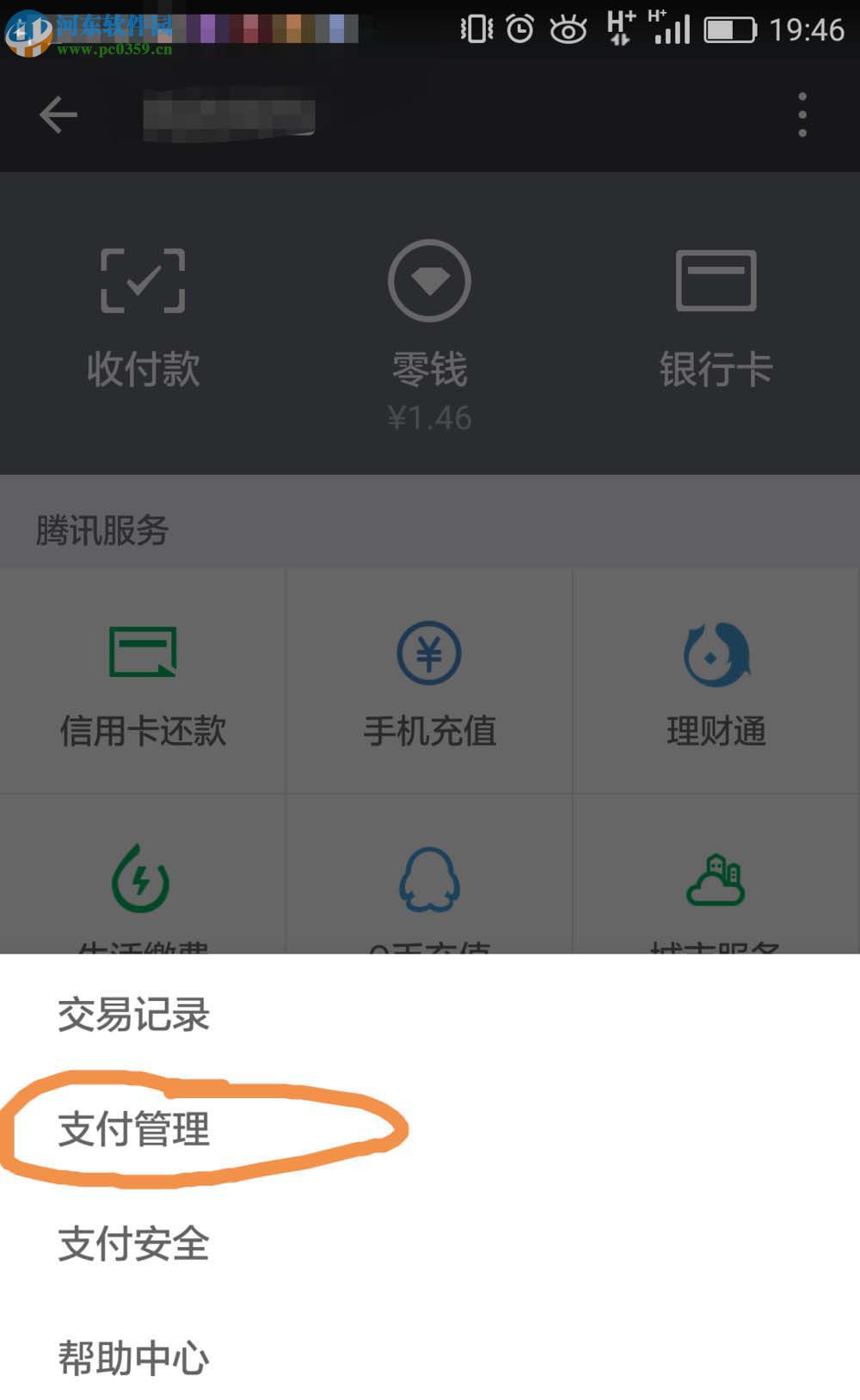Open 手机充值 mobile top-up
The image size is (860, 1400).
tap(429, 684)
